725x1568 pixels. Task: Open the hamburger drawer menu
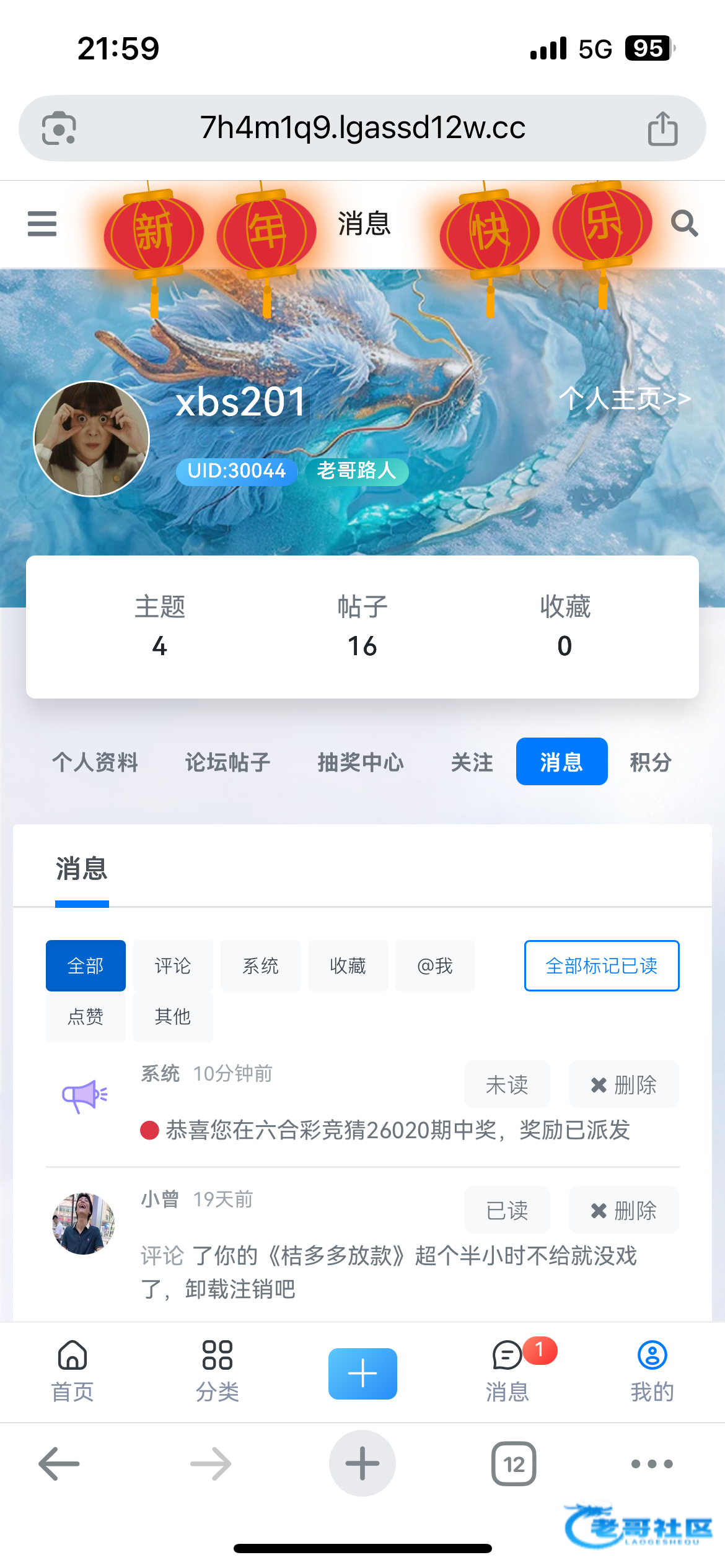click(x=42, y=224)
